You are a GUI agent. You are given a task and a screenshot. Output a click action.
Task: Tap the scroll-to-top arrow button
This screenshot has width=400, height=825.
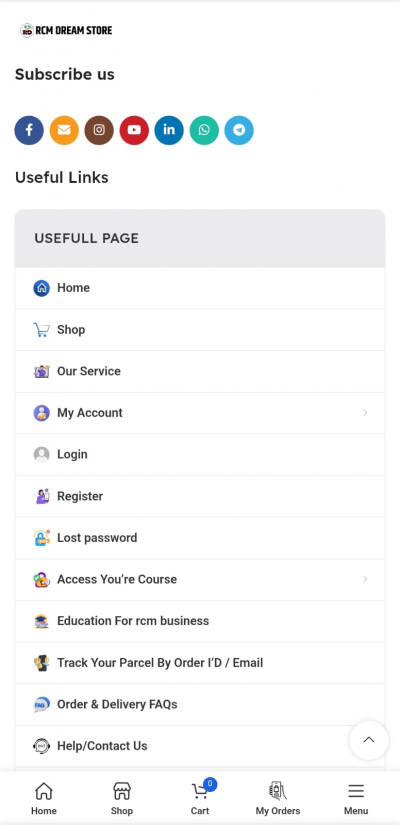(369, 740)
